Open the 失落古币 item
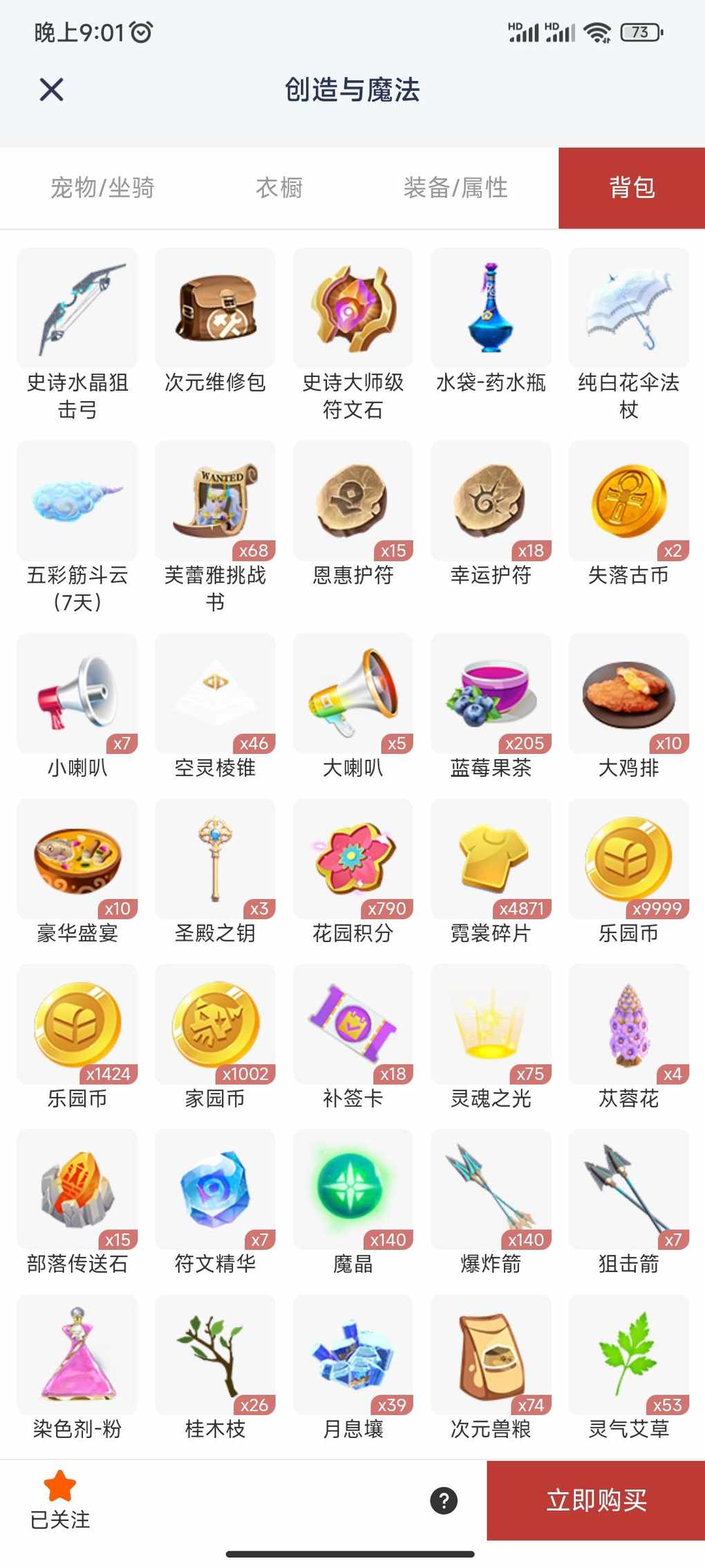Image resolution: width=705 pixels, height=1568 pixels. 628,501
